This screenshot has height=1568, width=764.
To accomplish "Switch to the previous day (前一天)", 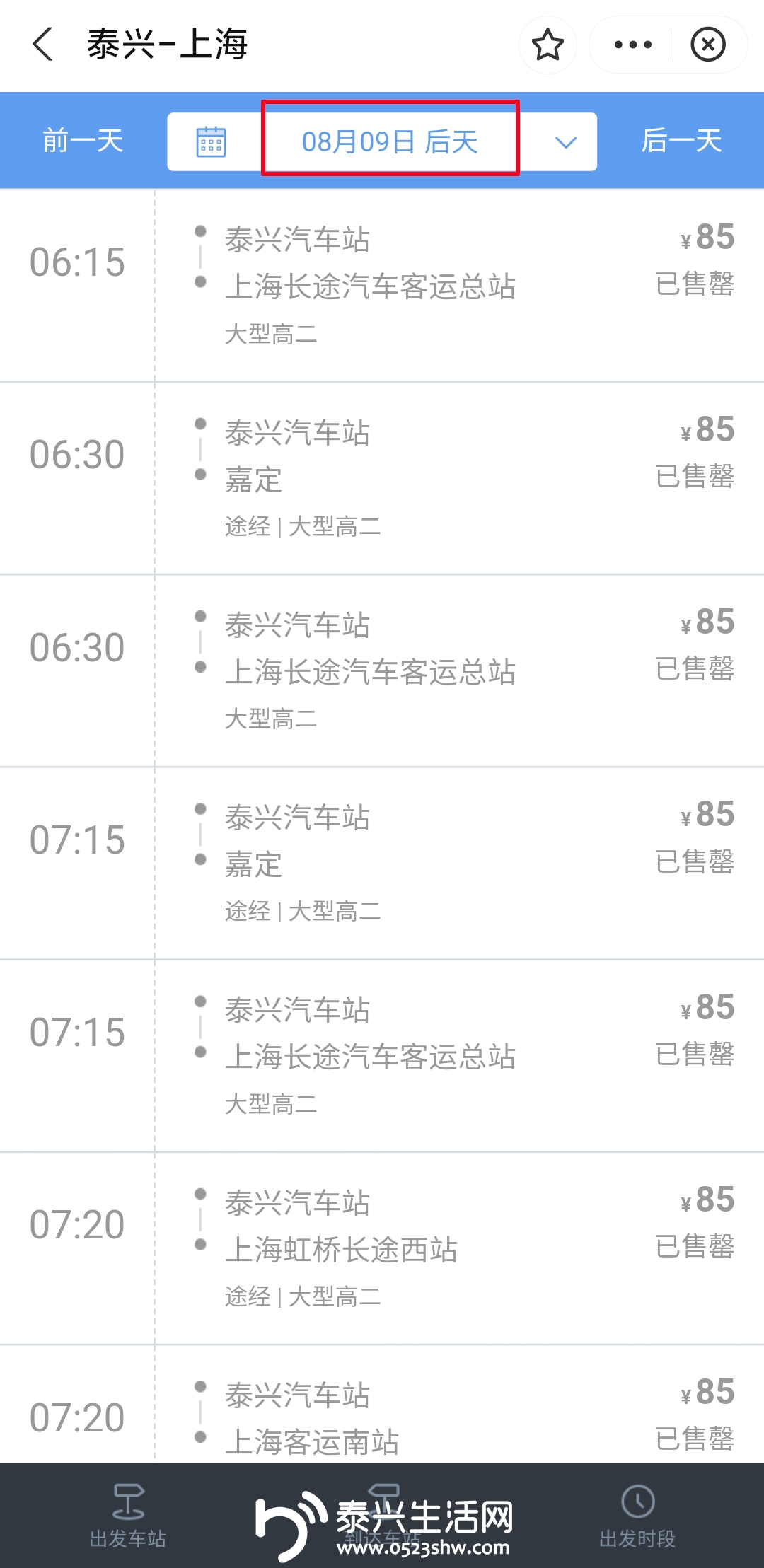I will (x=83, y=141).
